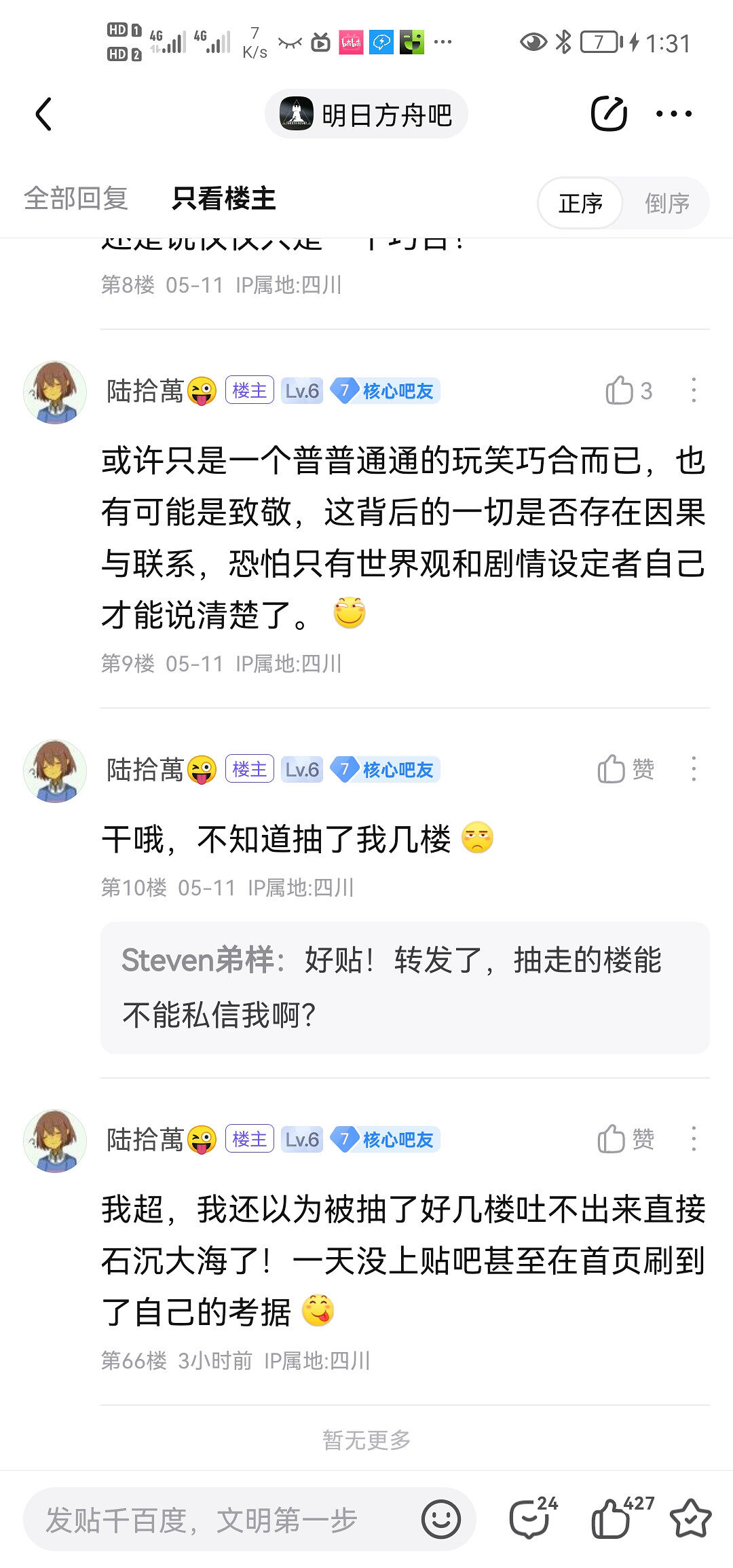
Task: Tap the share icon in the top bar
Action: point(608,114)
